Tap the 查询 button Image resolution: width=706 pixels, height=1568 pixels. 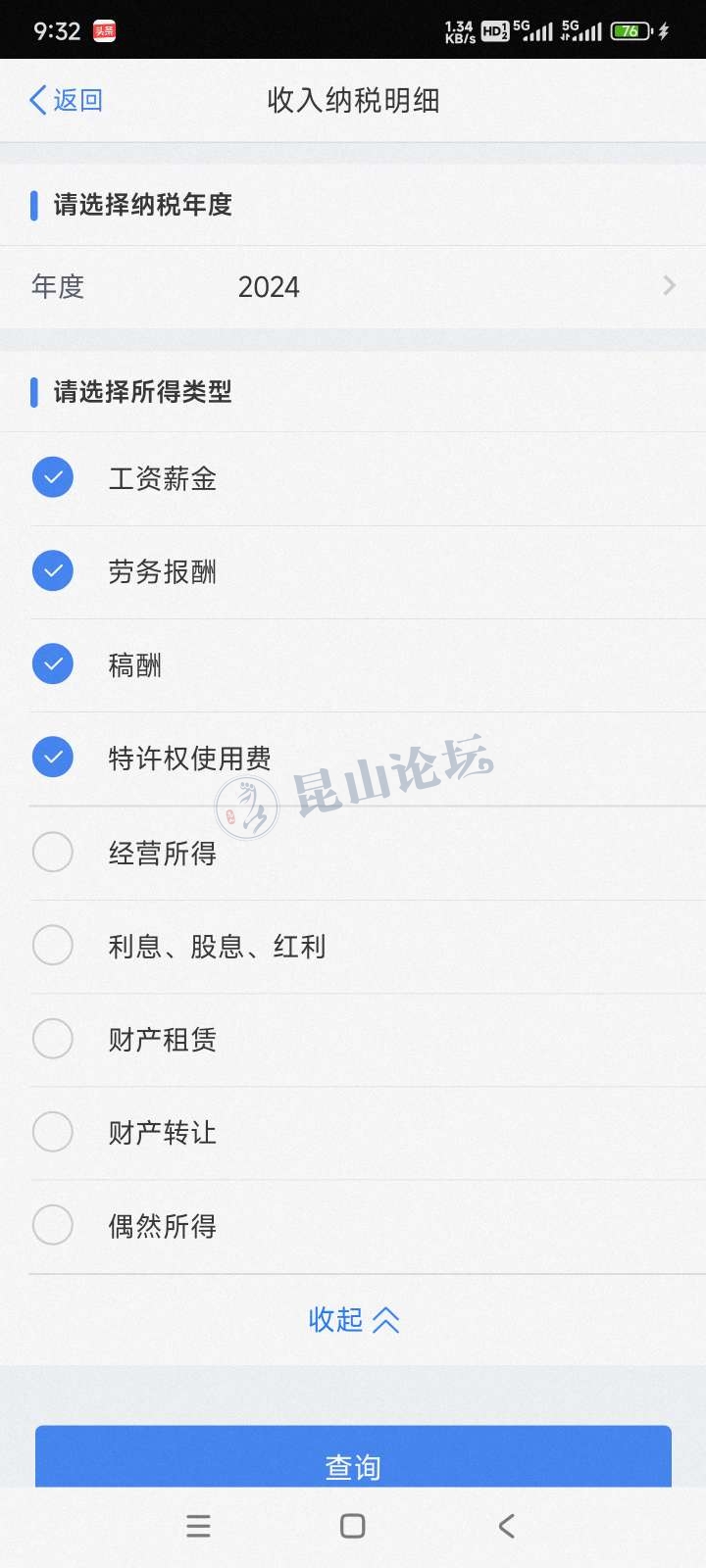tap(353, 1460)
